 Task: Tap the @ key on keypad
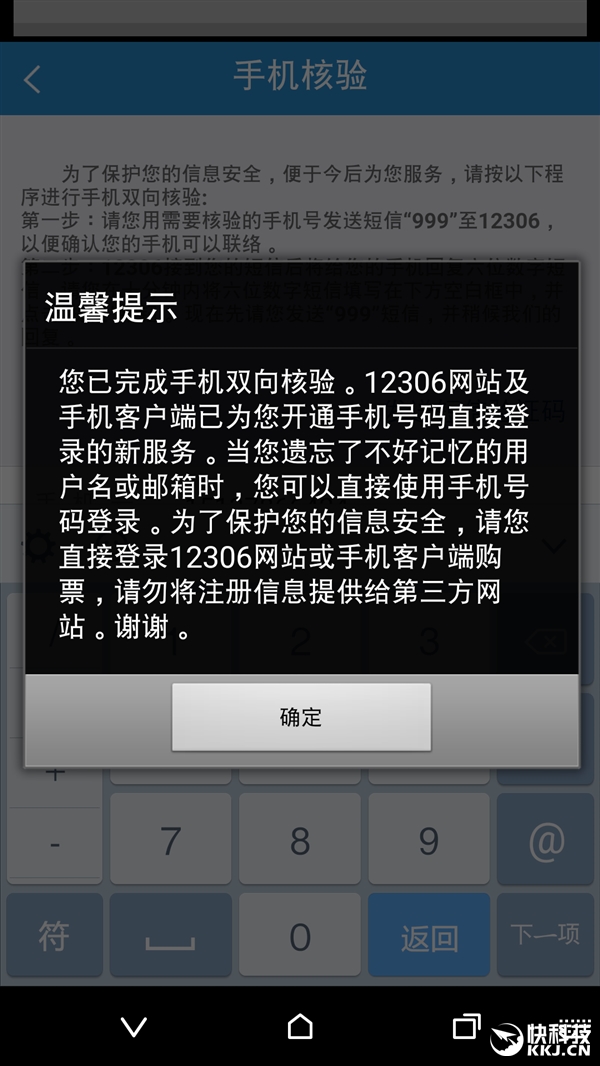point(546,839)
